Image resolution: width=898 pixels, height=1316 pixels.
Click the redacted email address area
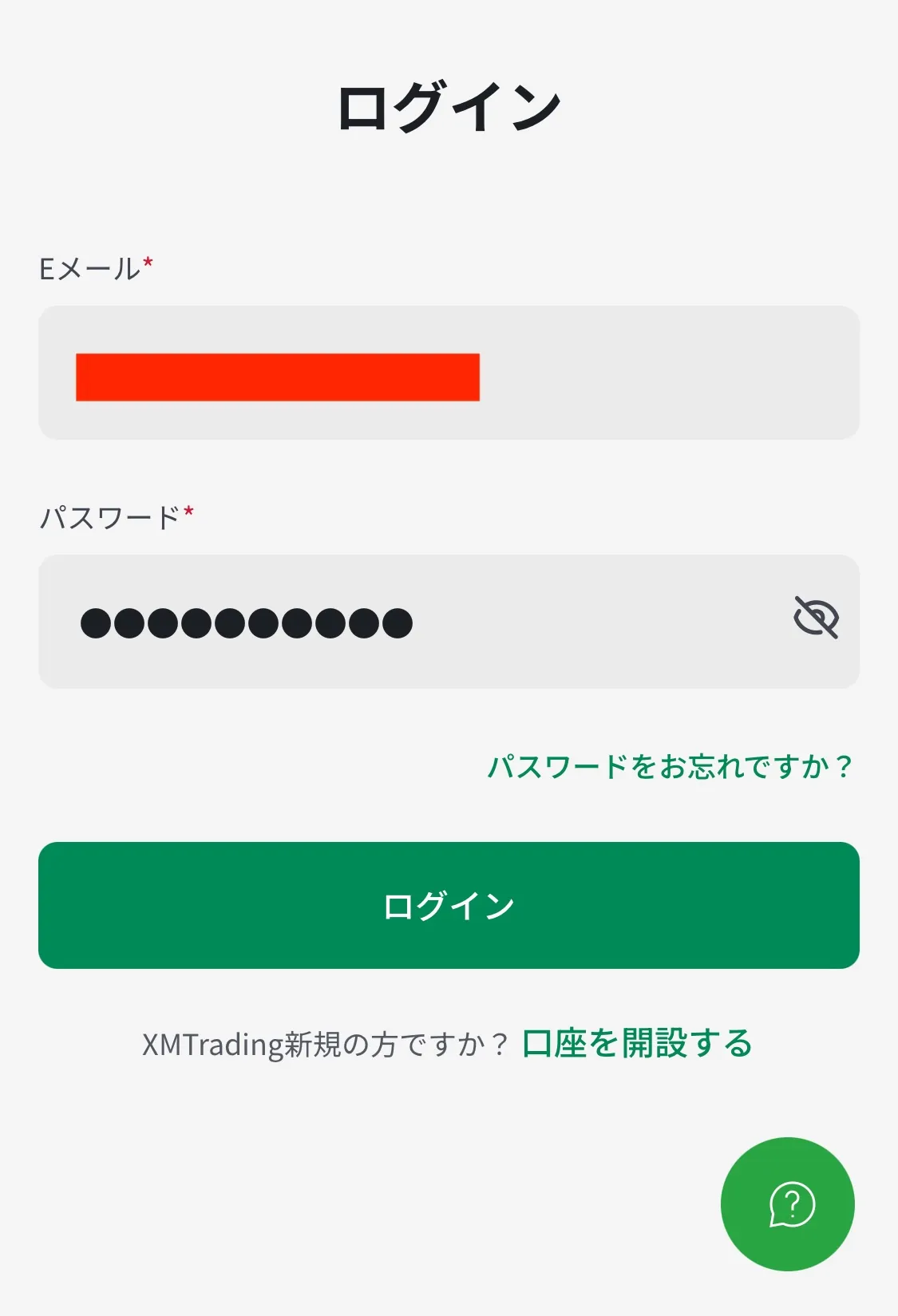coord(277,375)
